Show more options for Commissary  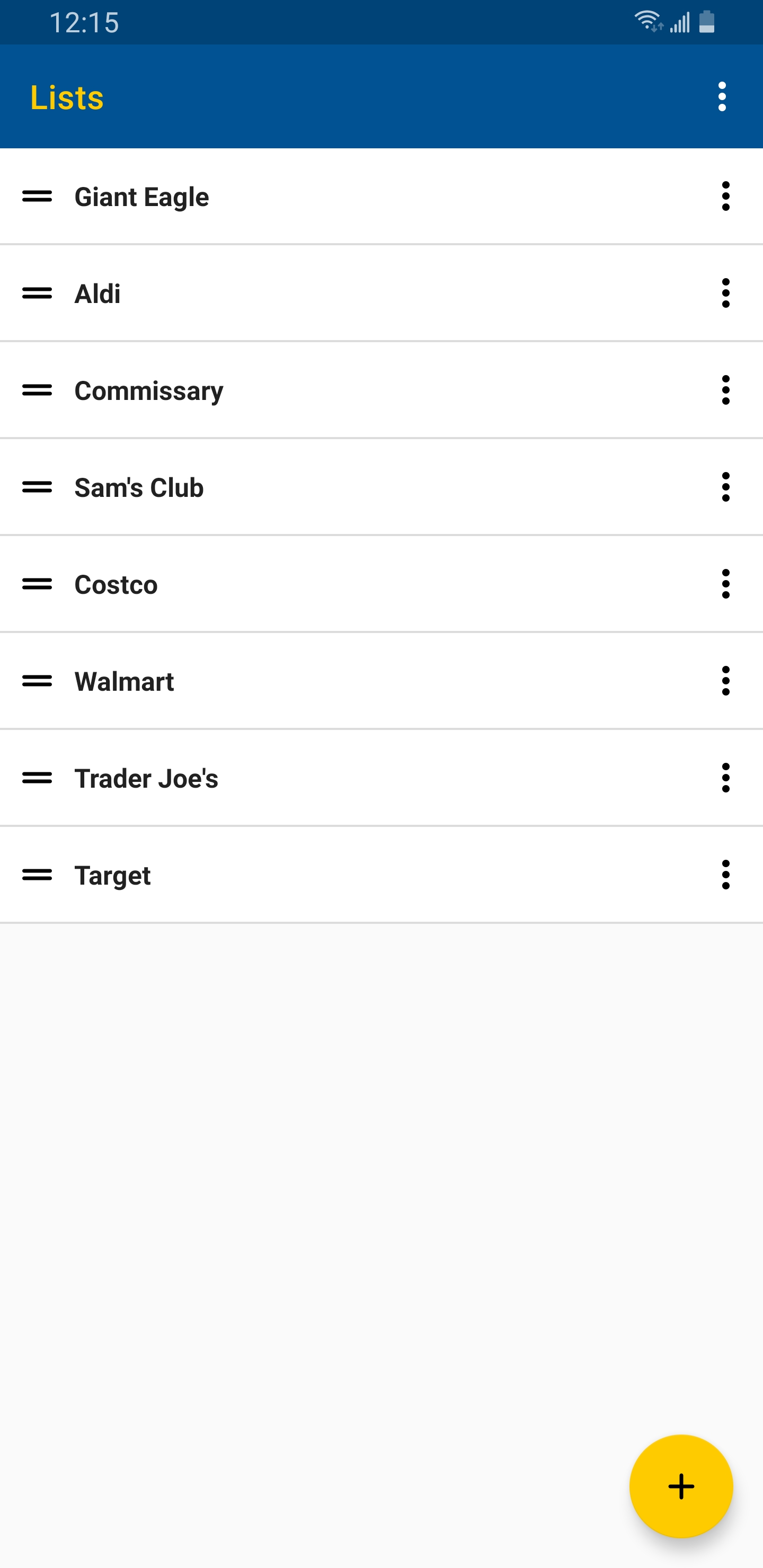pos(725,390)
